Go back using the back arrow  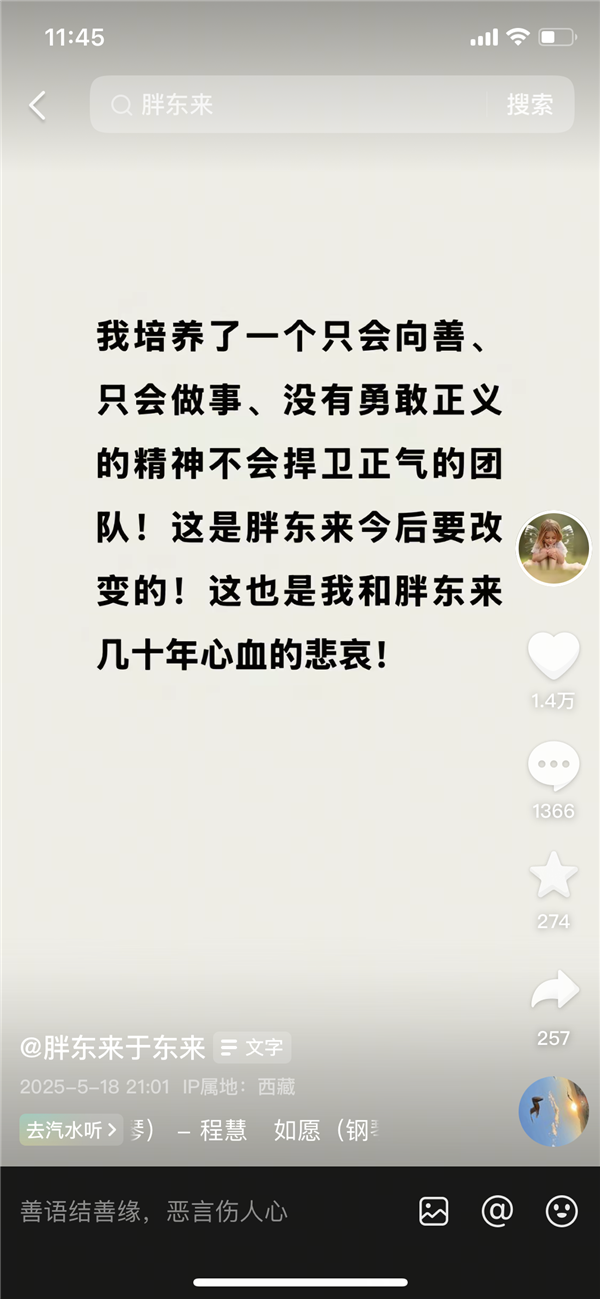pyautogui.click(x=38, y=105)
